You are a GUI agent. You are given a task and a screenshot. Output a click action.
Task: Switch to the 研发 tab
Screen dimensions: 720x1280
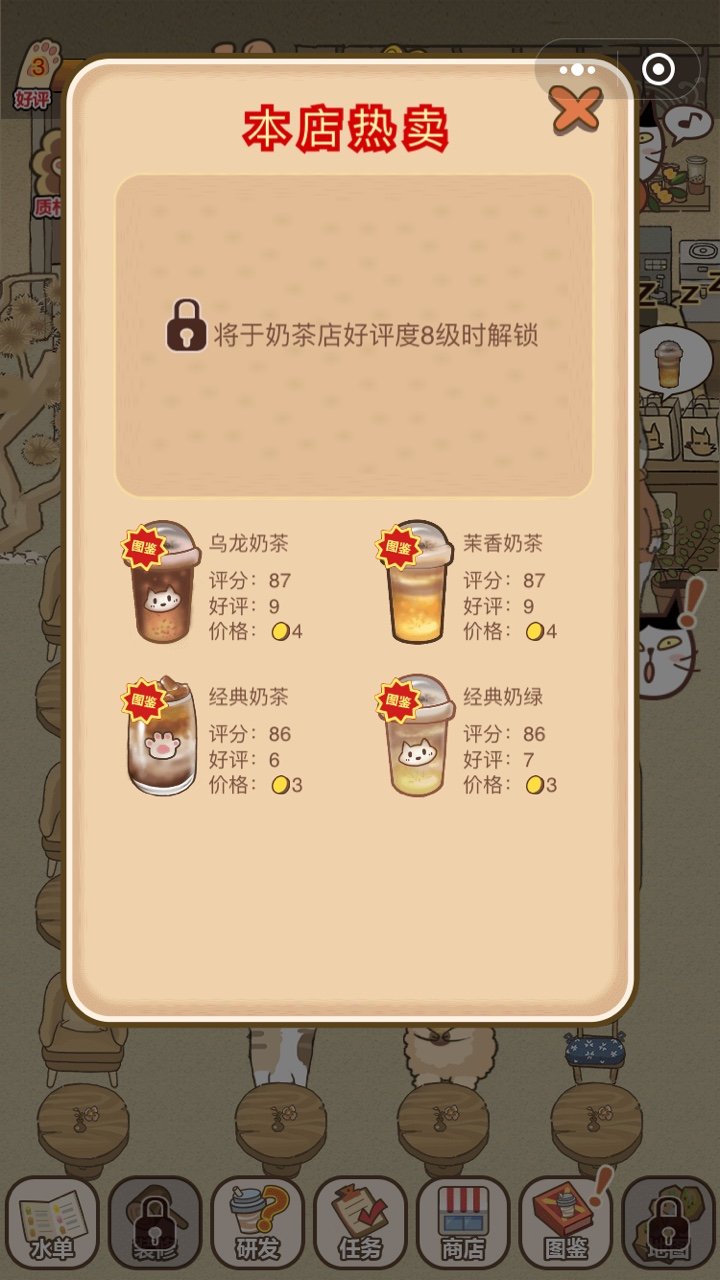click(x=257, y=1222)
